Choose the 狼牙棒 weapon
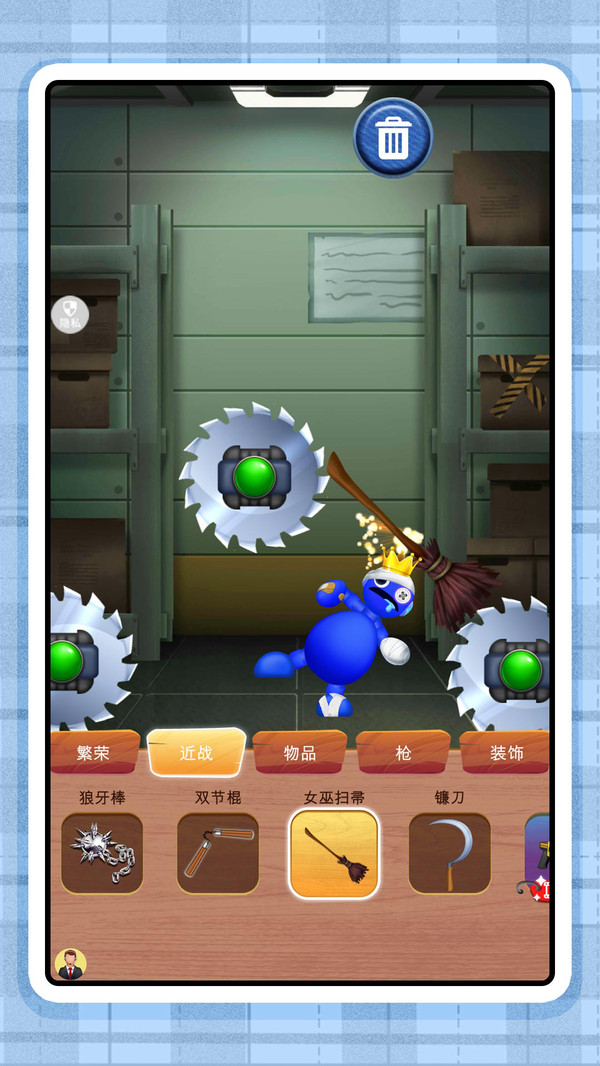Image resolution: width=600 pixels, height=1066 pixels. click(102, 852)
